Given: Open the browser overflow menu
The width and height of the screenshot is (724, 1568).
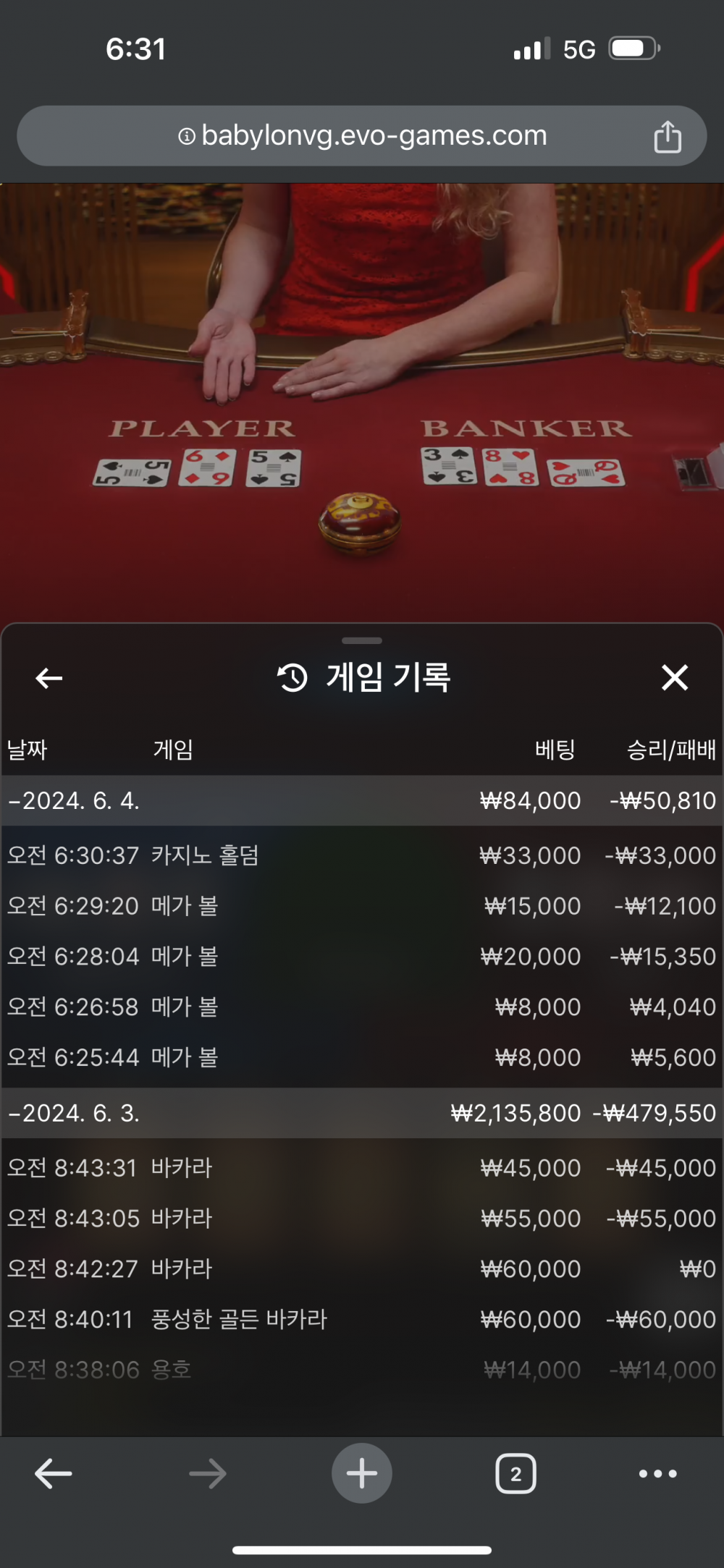Looking at the screenshot, I should pos(657,1474).
